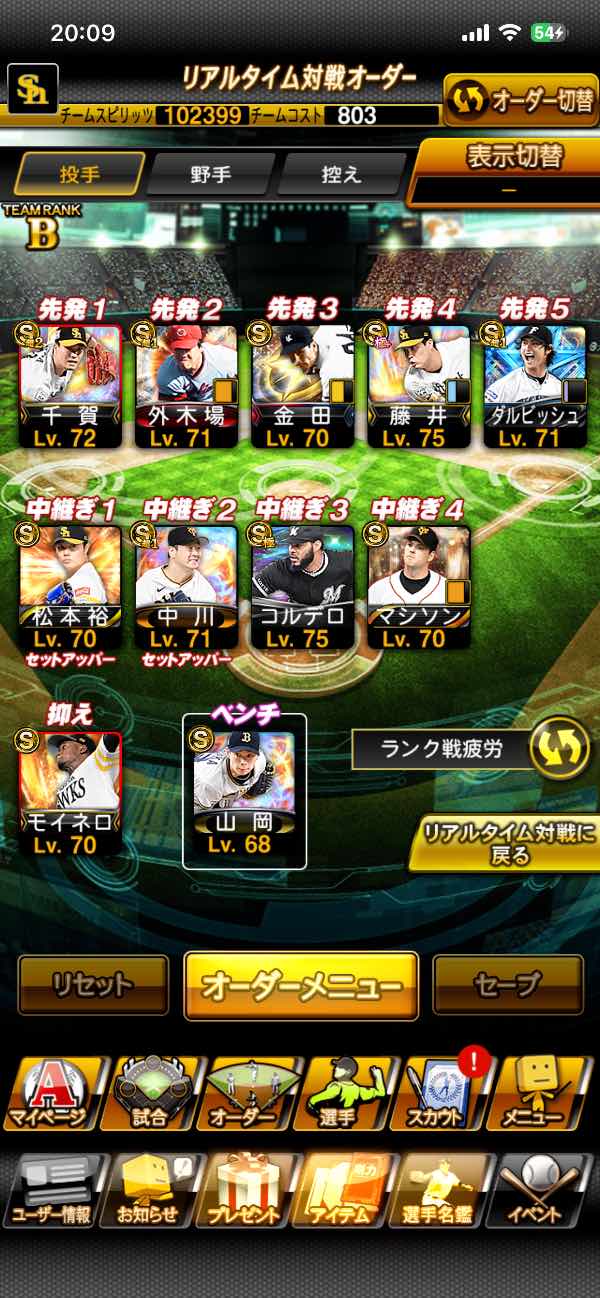The width and height of the screenshot is (600, 1298).
Task: Switch to the 野手 tab
Action: (210, 175)
